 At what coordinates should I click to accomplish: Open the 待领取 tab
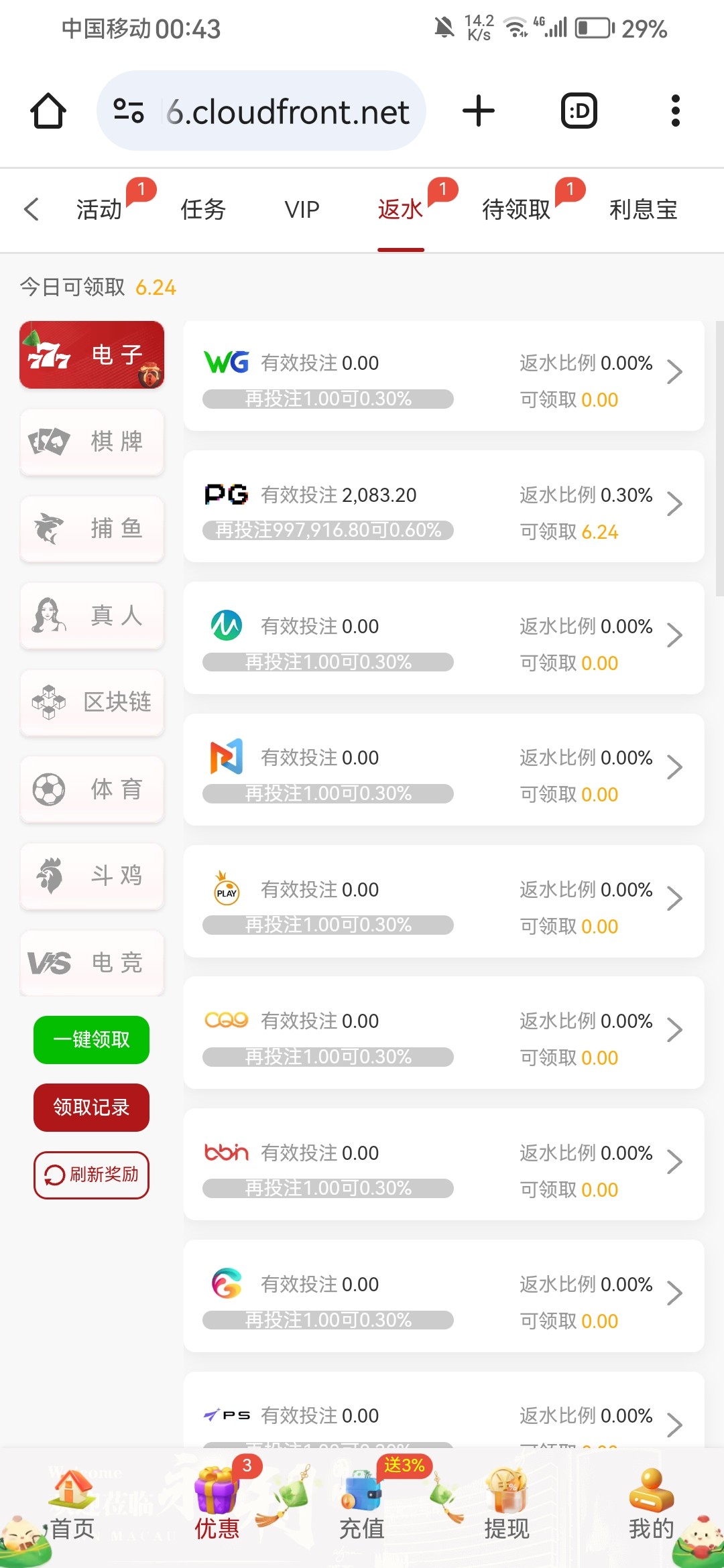point(516,209)
